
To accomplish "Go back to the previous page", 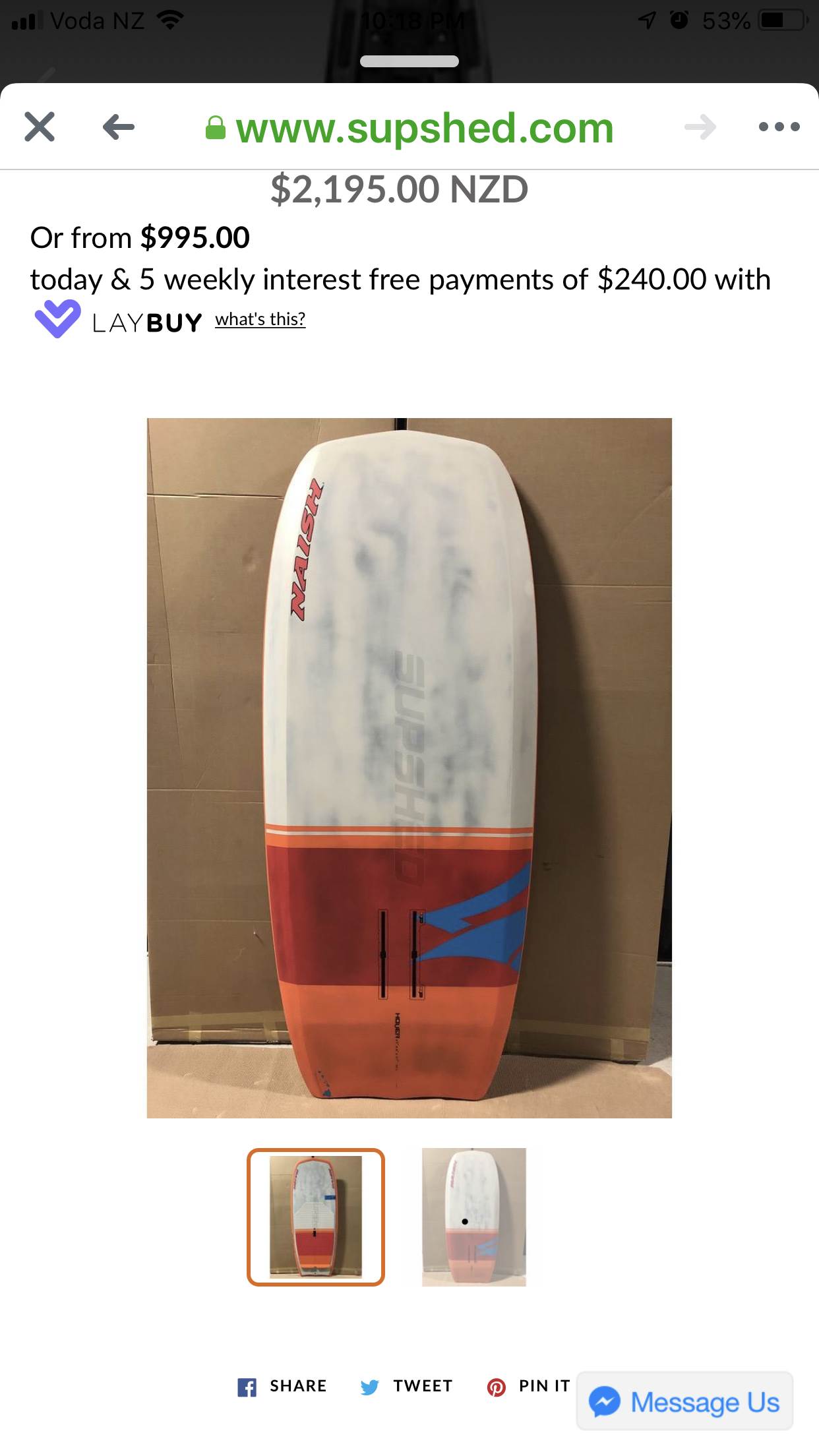I will [x=119, y=127].
